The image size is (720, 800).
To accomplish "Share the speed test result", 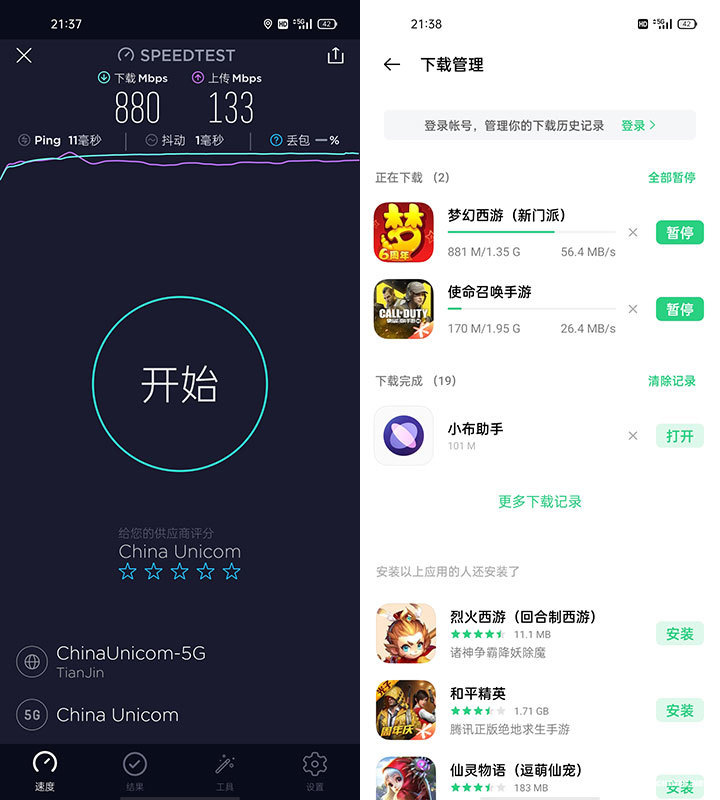I will pos(335,56).
